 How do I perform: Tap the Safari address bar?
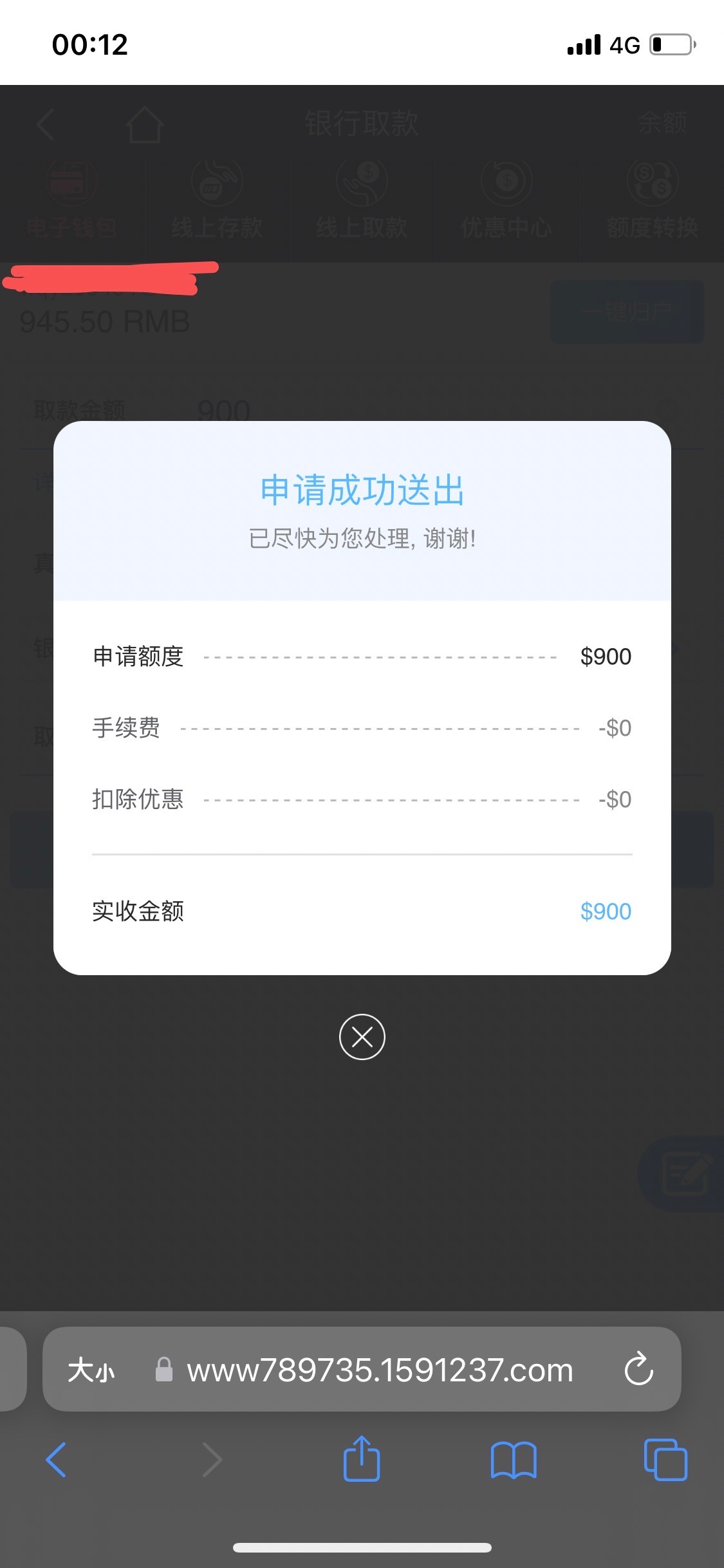click(380, 1370)
